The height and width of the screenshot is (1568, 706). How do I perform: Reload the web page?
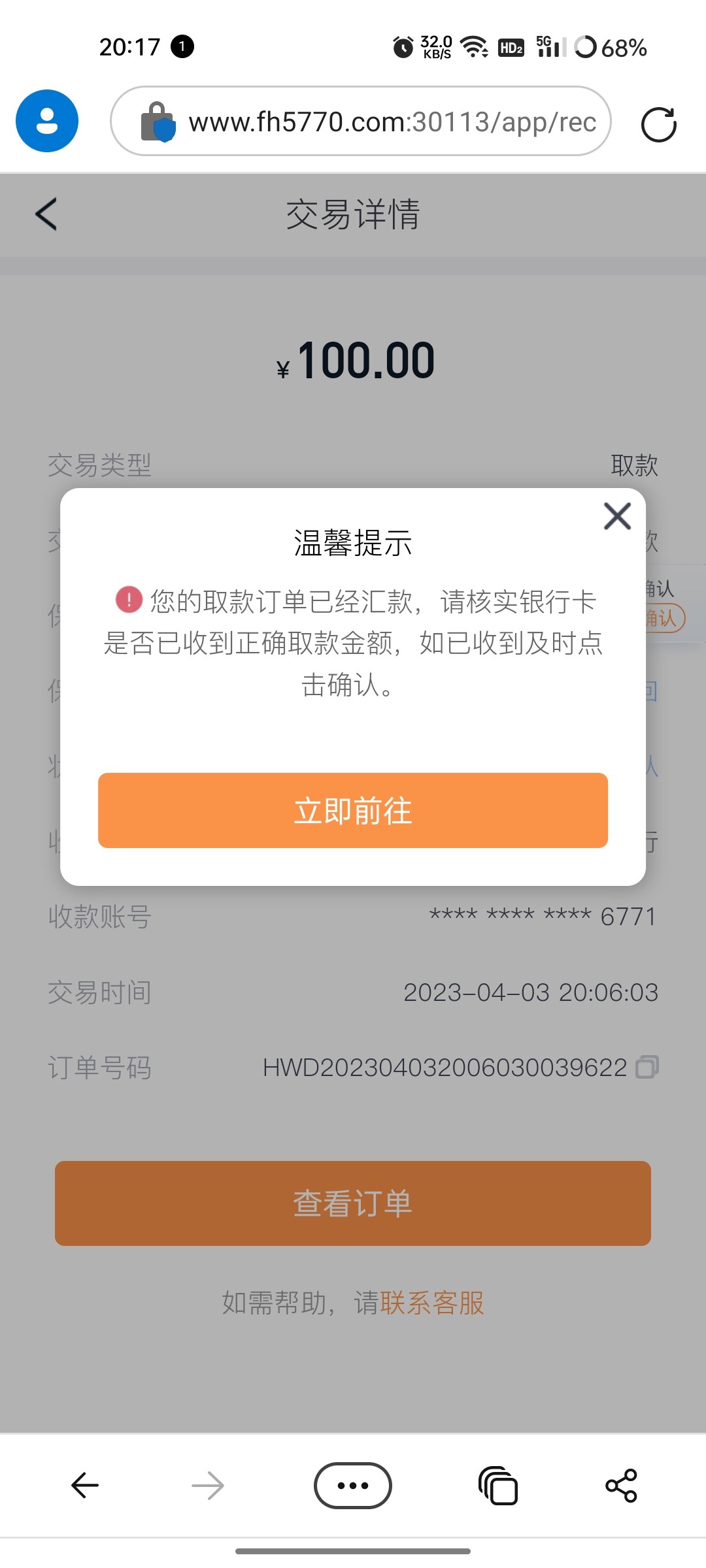point(658,123)
